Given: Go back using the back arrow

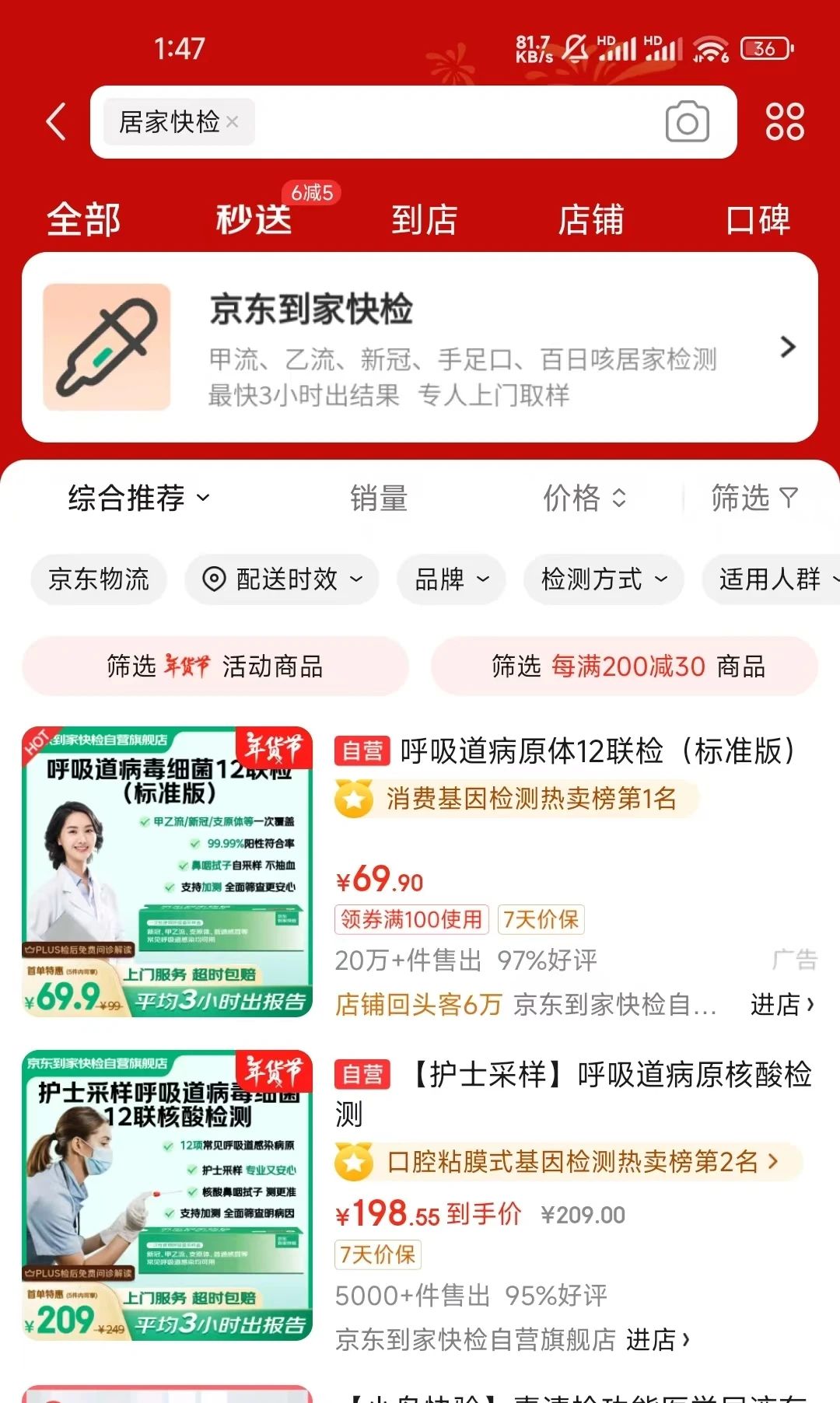Looking at the screenshot, I should coord(56,122).
